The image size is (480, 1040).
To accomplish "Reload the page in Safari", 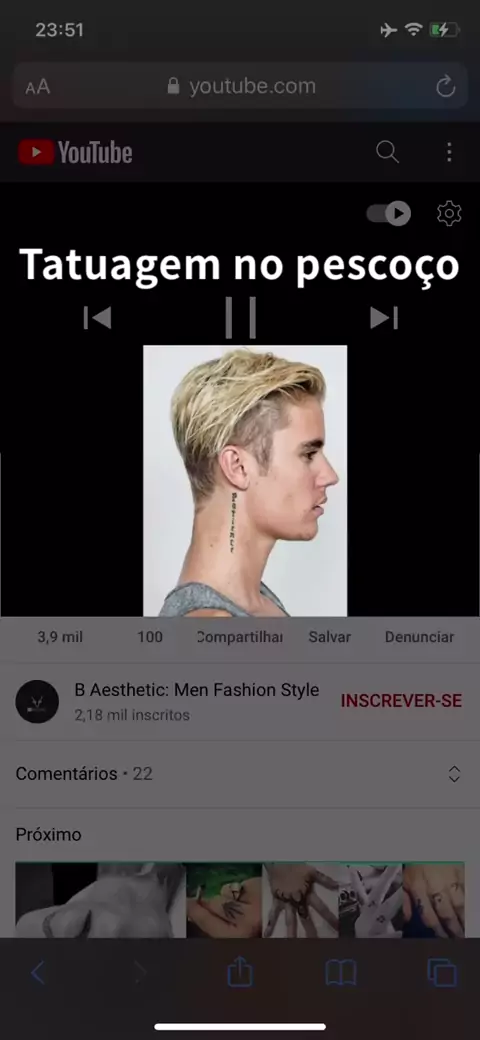I will 446,86.
